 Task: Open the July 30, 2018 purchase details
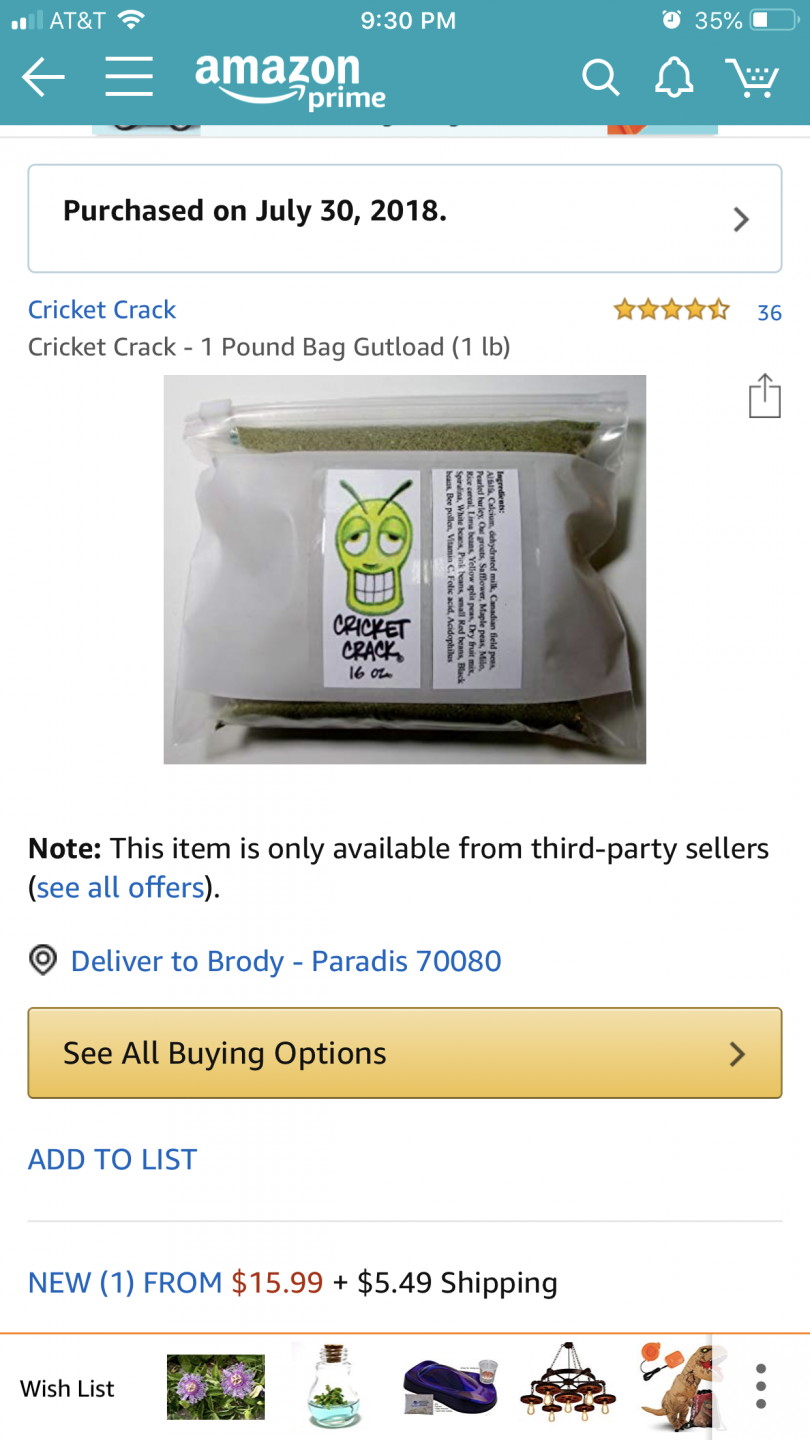[x=405, y=218]
